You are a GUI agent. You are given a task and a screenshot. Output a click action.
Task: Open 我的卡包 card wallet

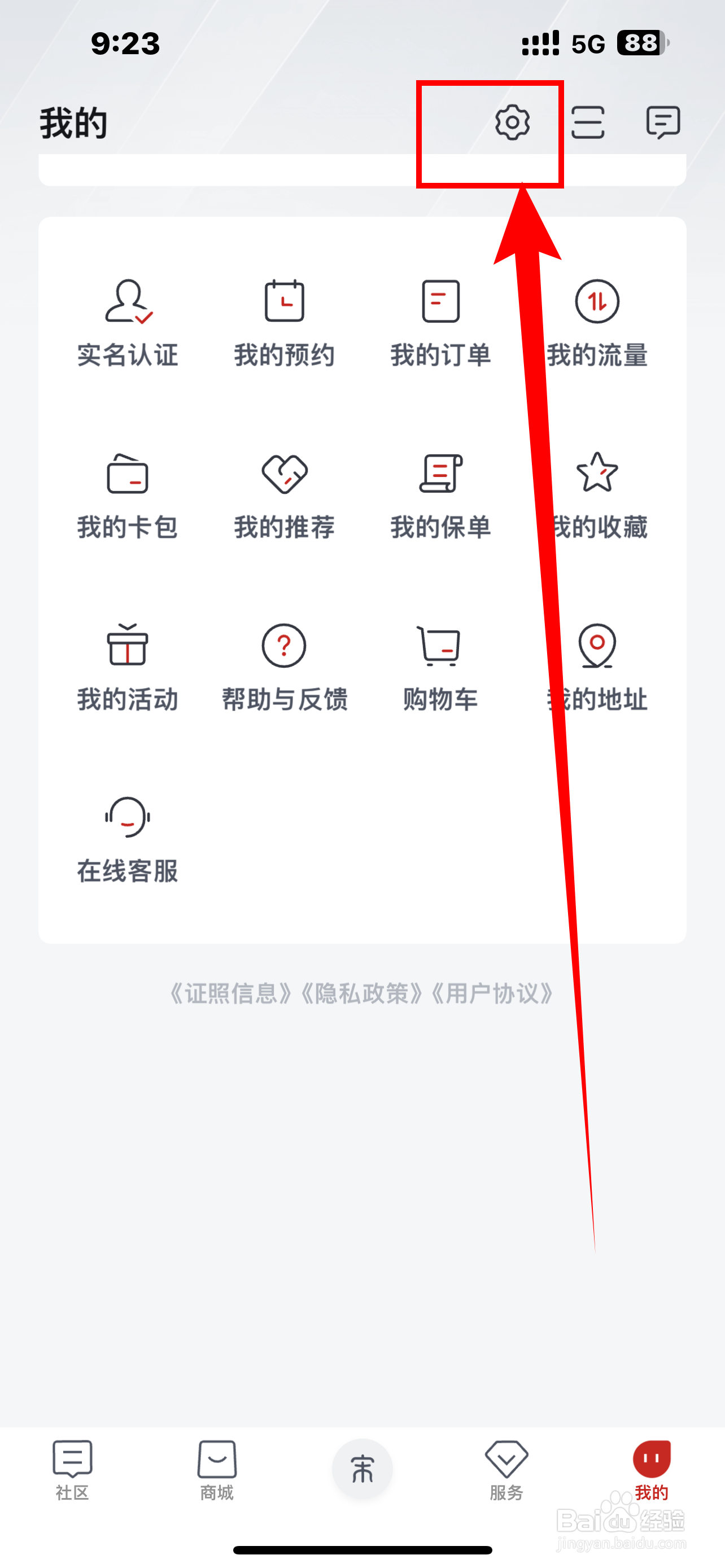[126, 493]
